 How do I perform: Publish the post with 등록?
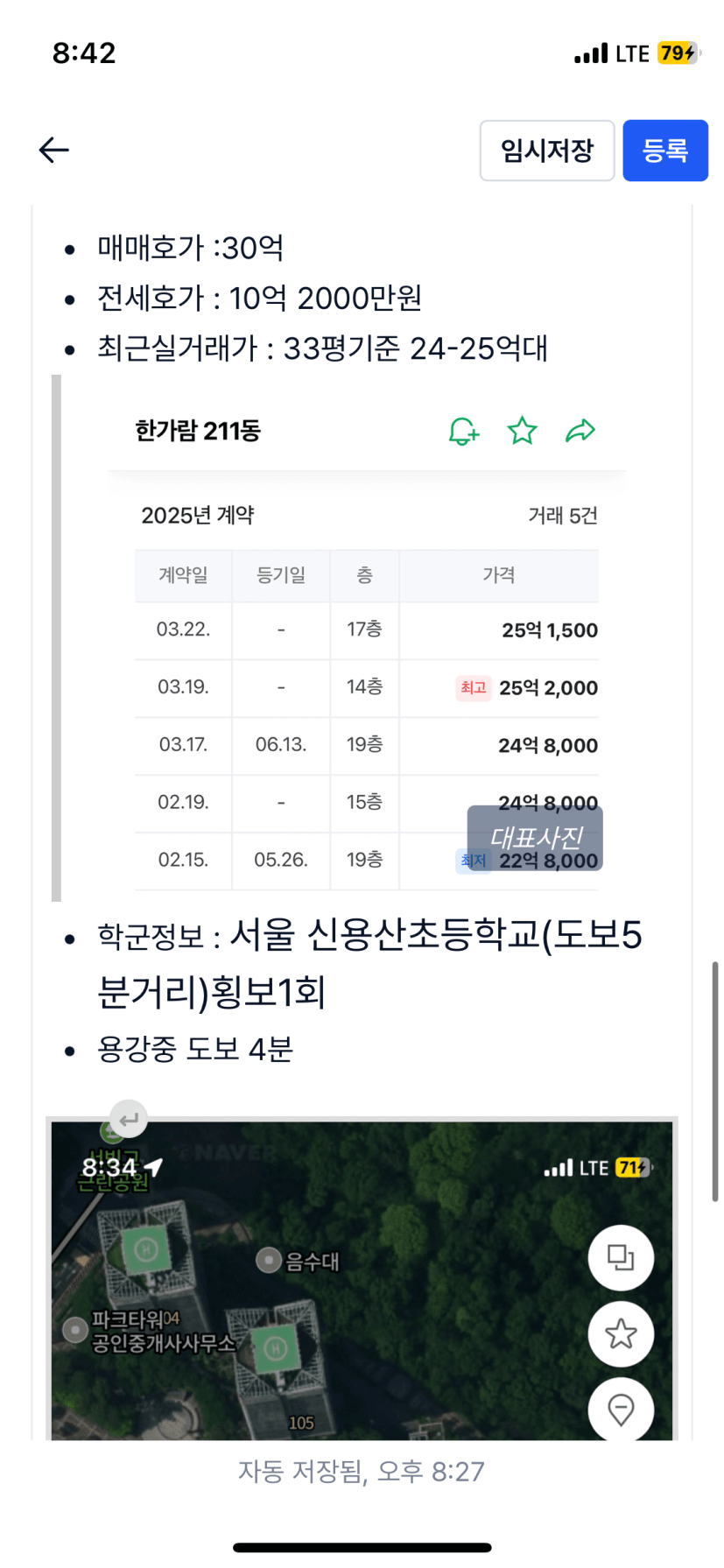(x=665, y=151)
